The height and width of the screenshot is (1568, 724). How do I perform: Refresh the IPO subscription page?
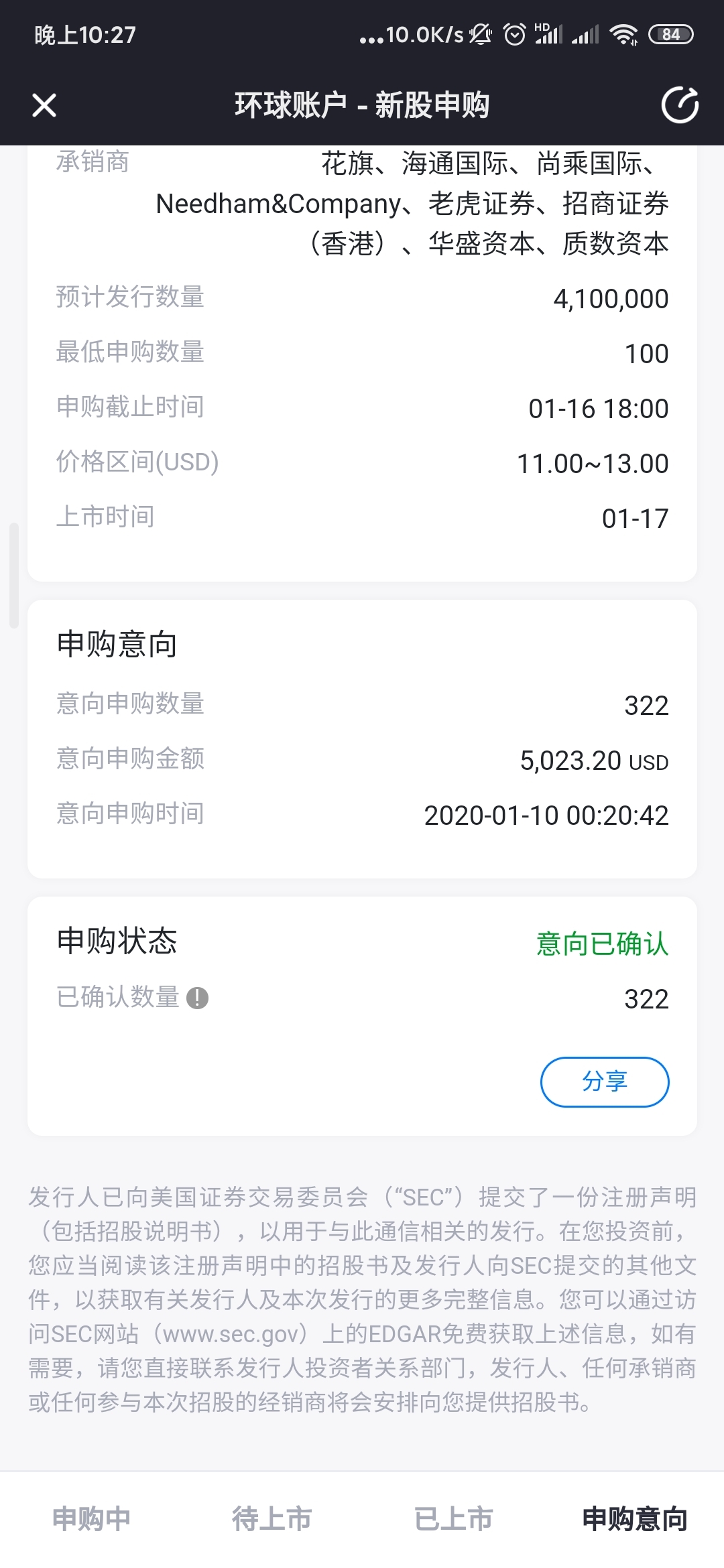[680, 105]
